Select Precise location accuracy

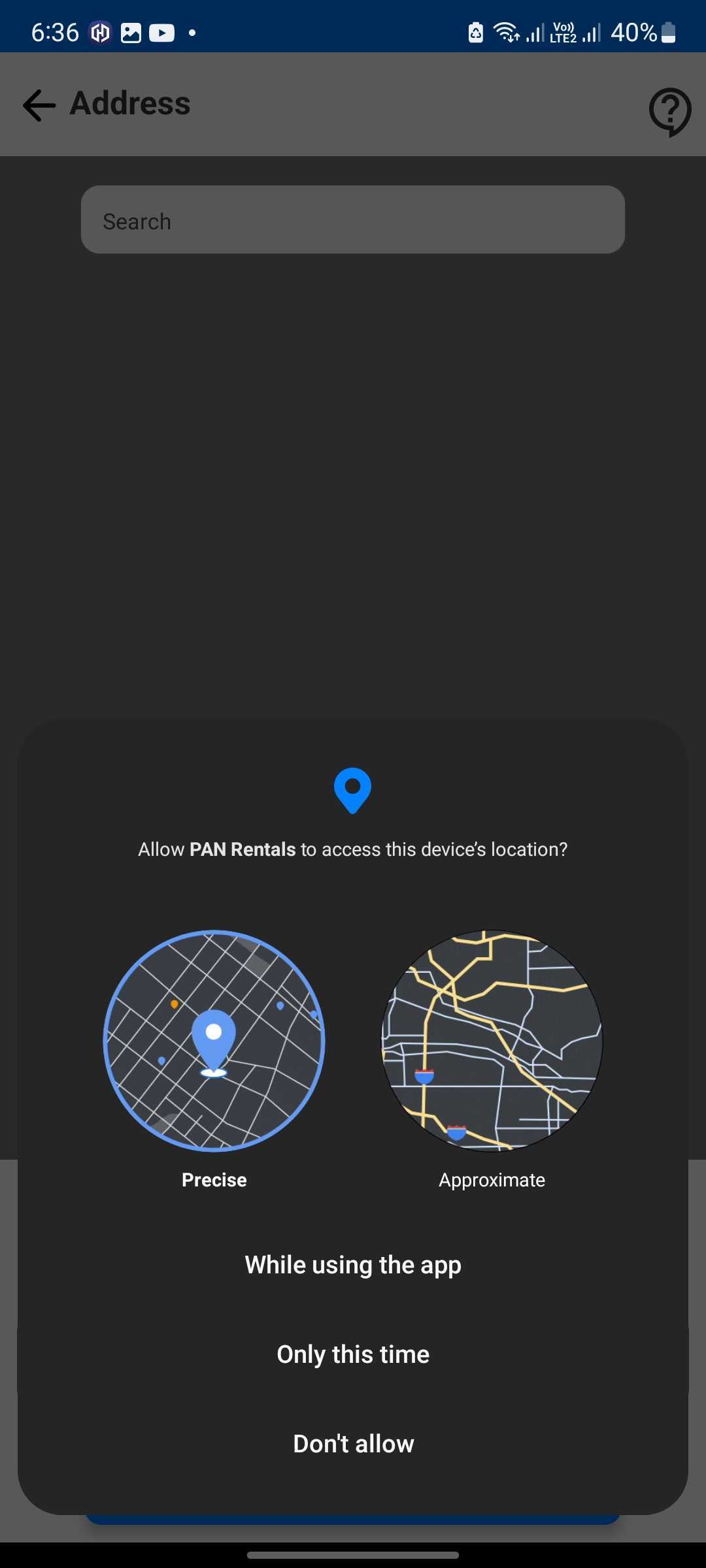214,1041
